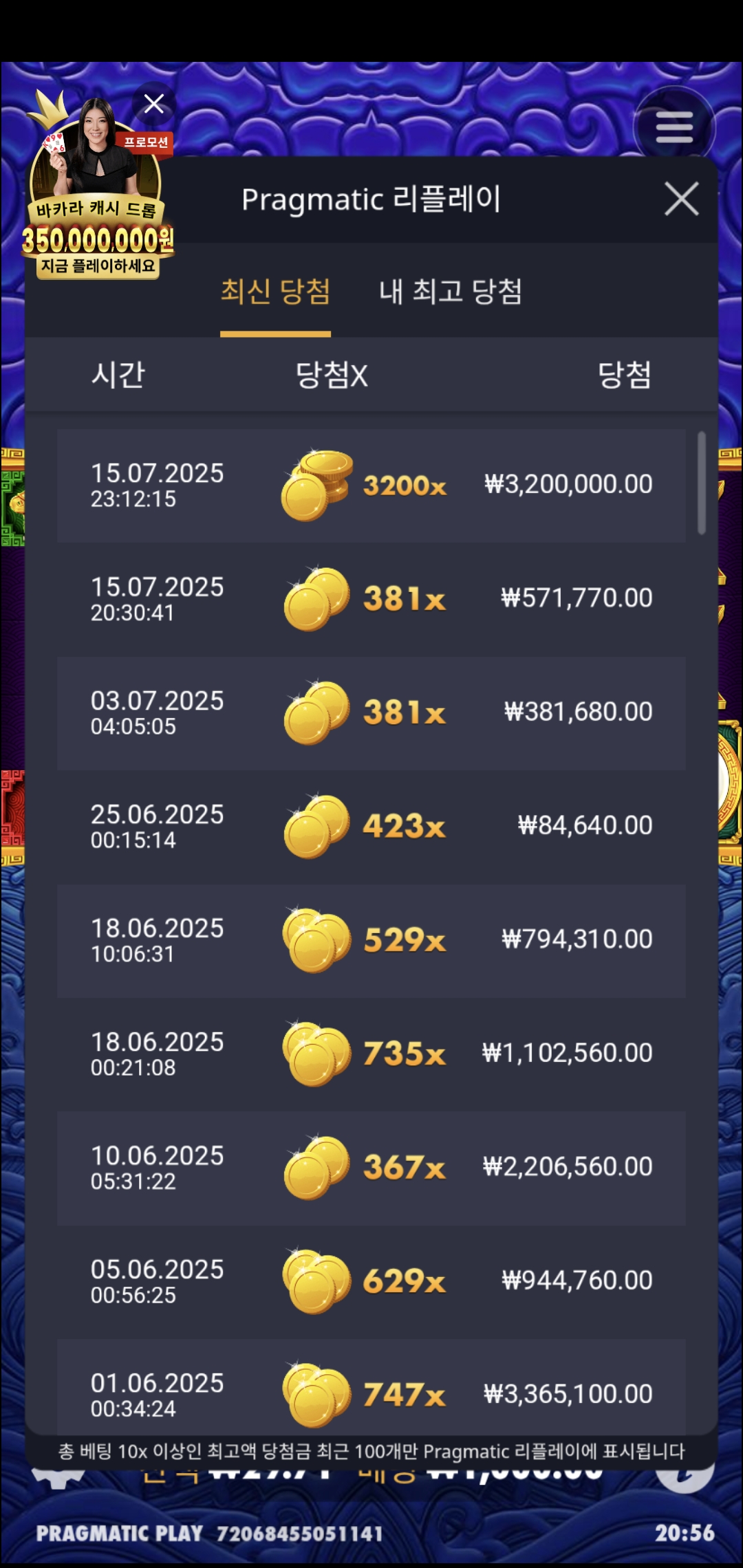Open the 629x replay from 05.06.2025
Screen dimensions: 743x1568
pos(371,1282)
